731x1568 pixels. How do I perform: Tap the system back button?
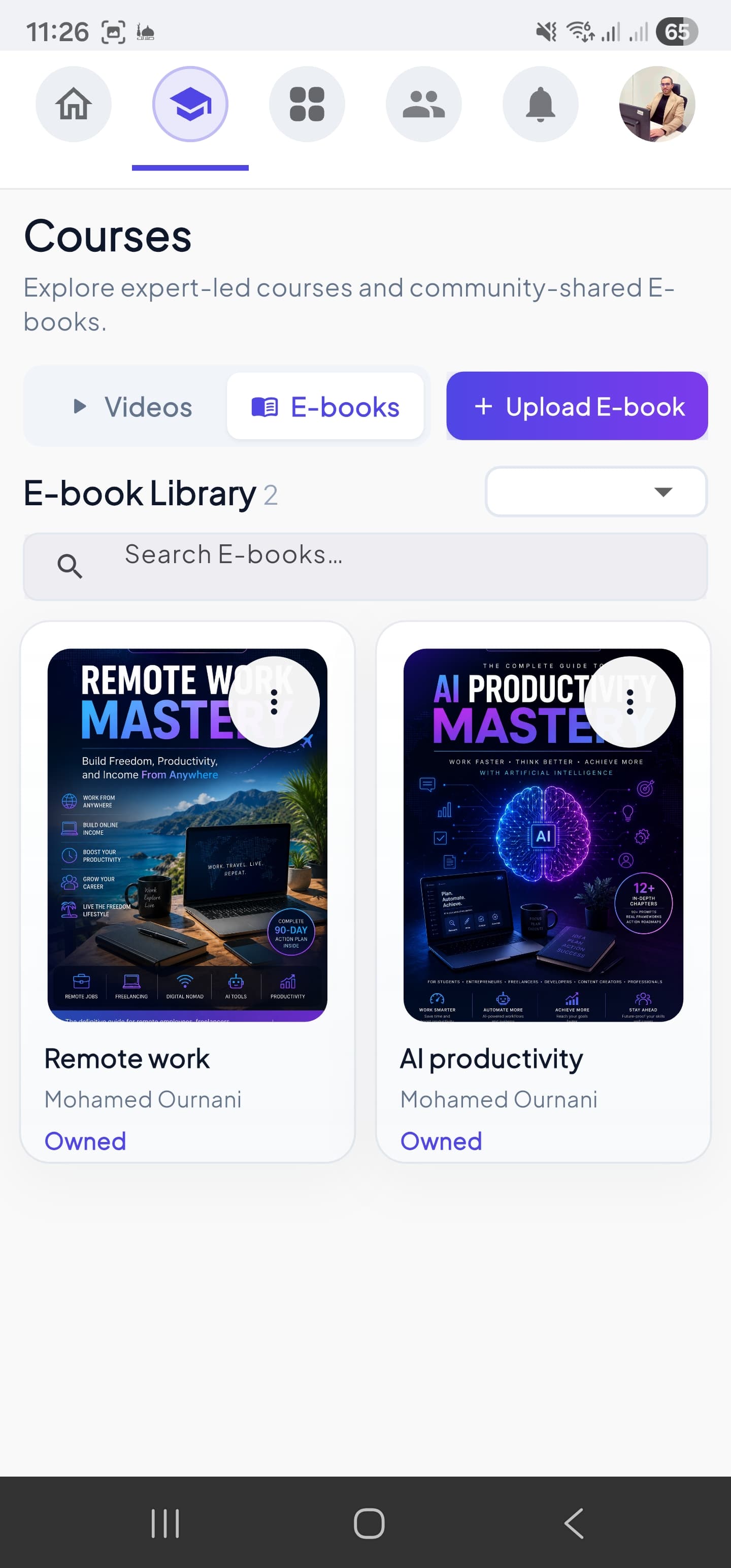(573, 1523)
